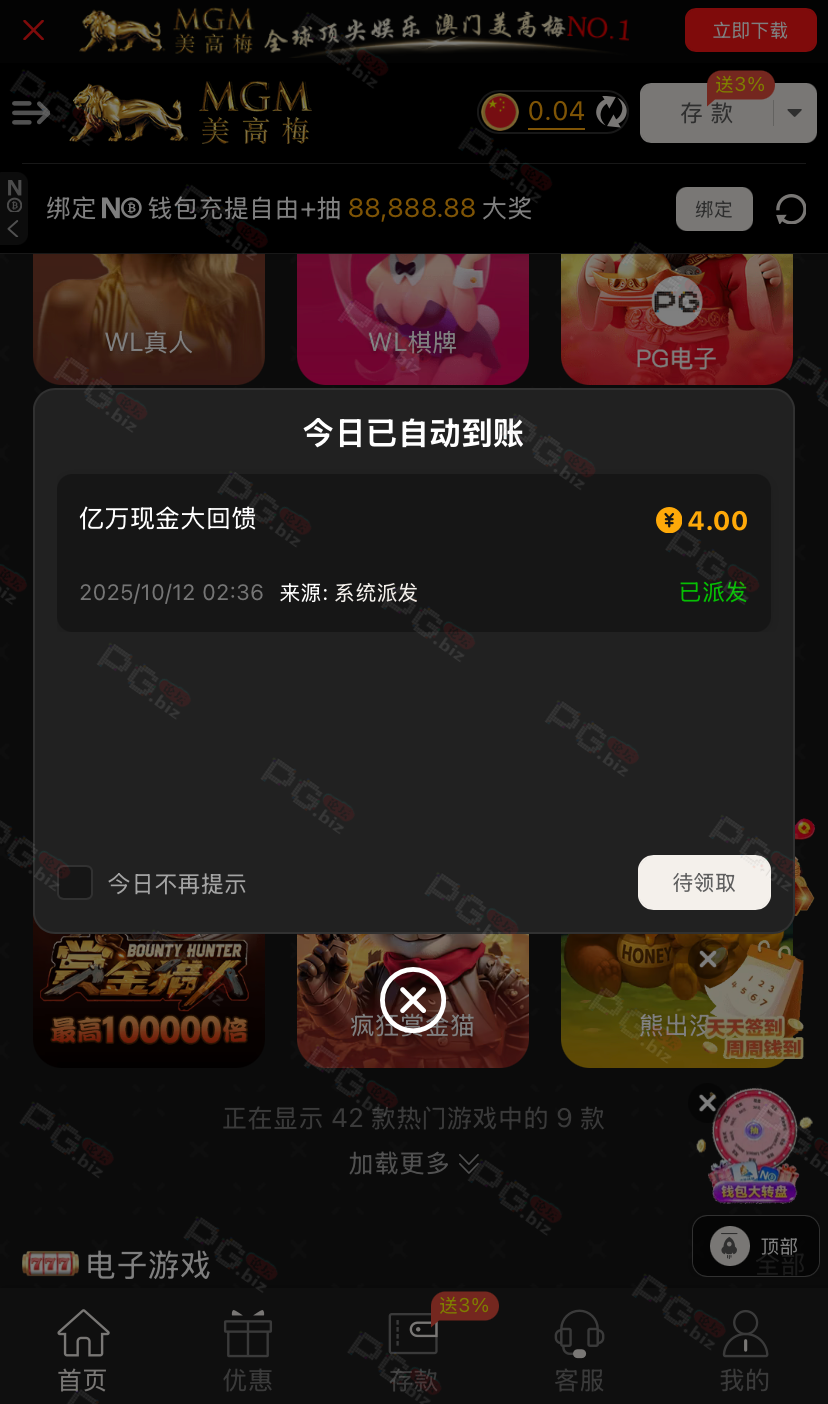Tap the refresh icon beside 绑定
This screenshot has width=828, height=1404.
(x=791, y=209)
